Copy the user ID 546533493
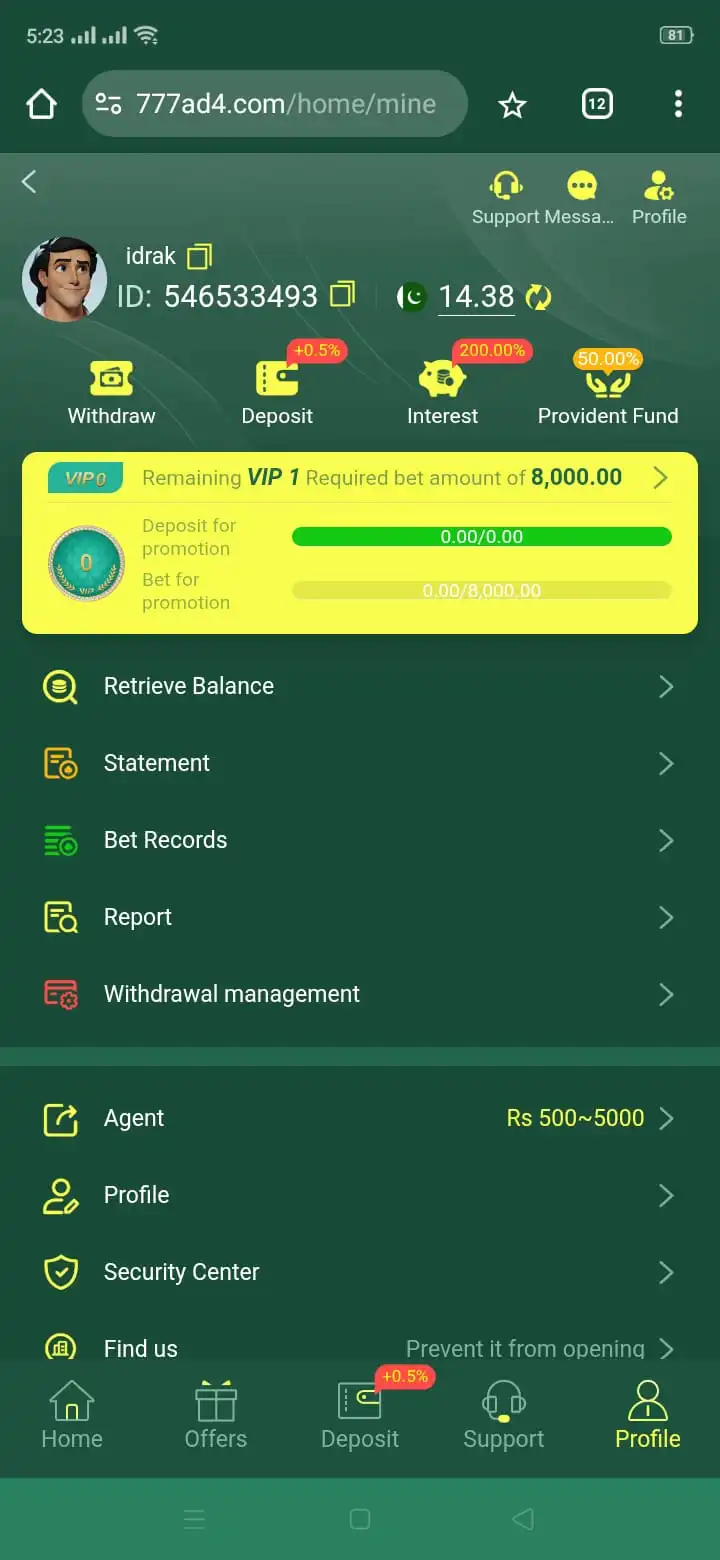The width and height of the screenshot is (720, 1560). (342, 295)
